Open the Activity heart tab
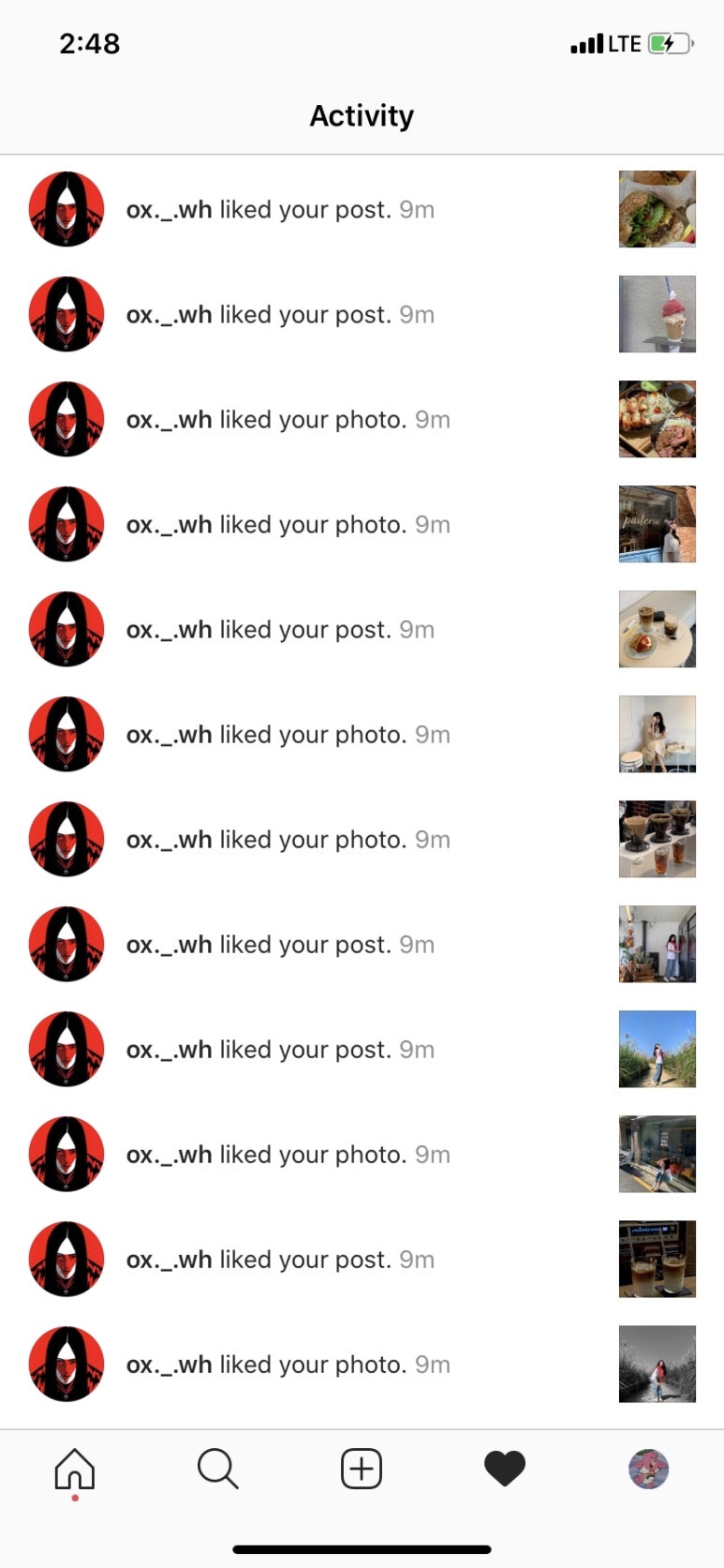 click(x=505, y=1469)
